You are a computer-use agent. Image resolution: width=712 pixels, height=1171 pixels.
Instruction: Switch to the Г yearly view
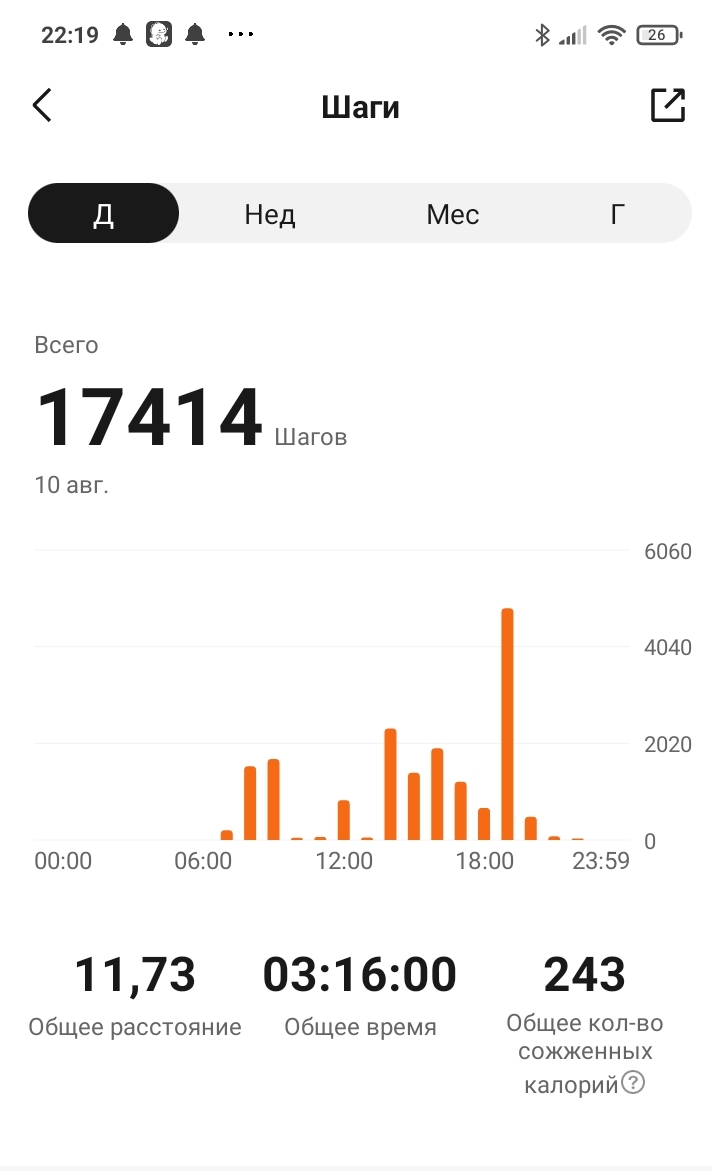click(x=618, y=214)
